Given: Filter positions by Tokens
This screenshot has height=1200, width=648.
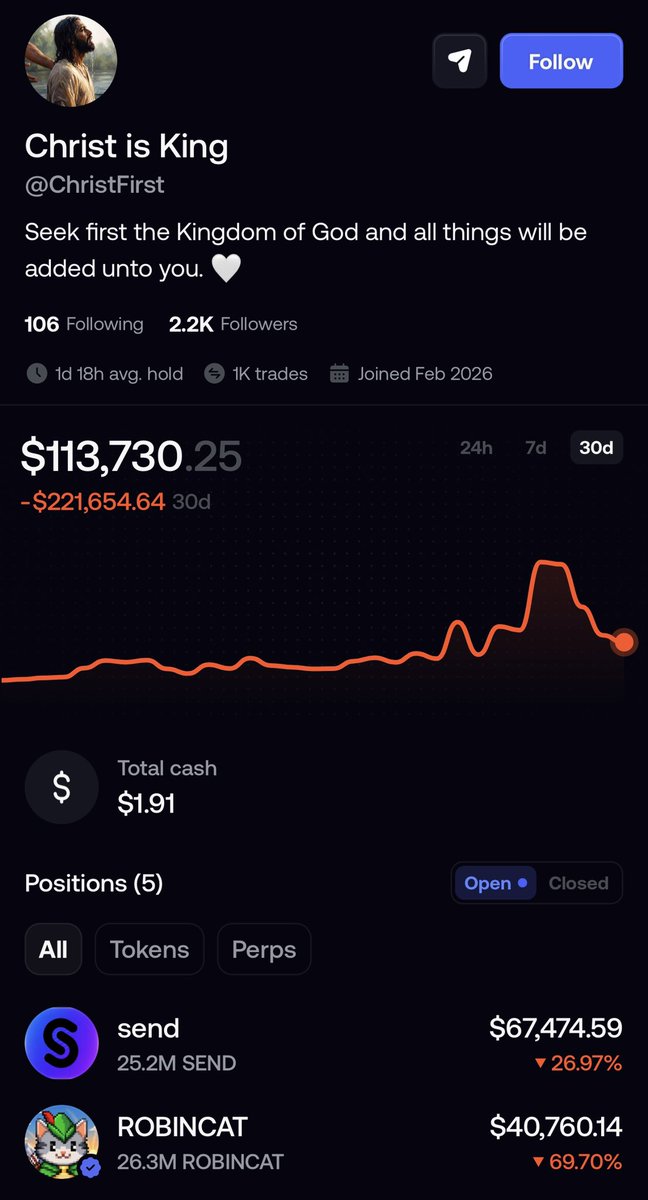Looking at the screenshot, I should 150,949.
